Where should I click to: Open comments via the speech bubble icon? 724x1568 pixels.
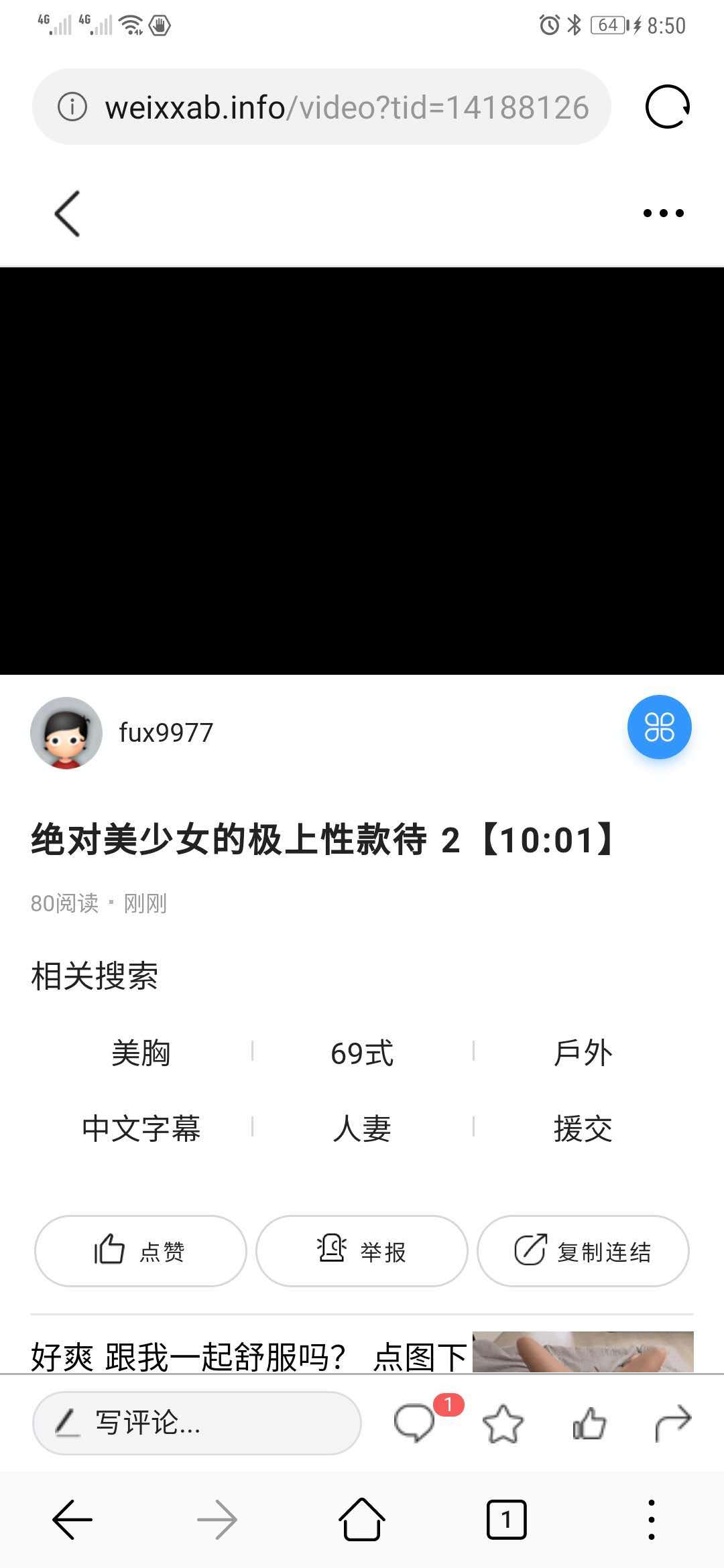point(415,1422)
